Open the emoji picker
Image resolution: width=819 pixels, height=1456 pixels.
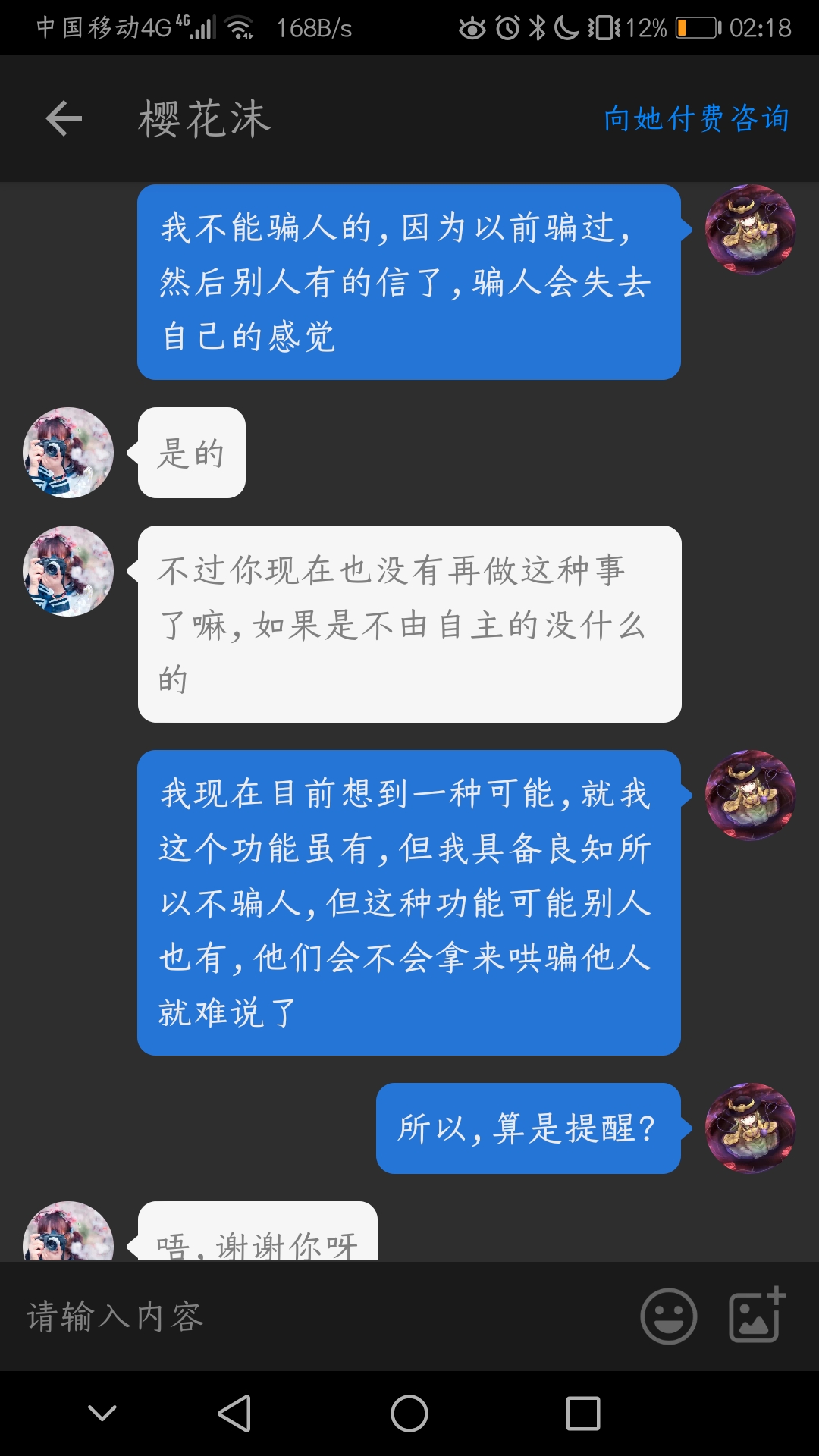point(668,1316)
